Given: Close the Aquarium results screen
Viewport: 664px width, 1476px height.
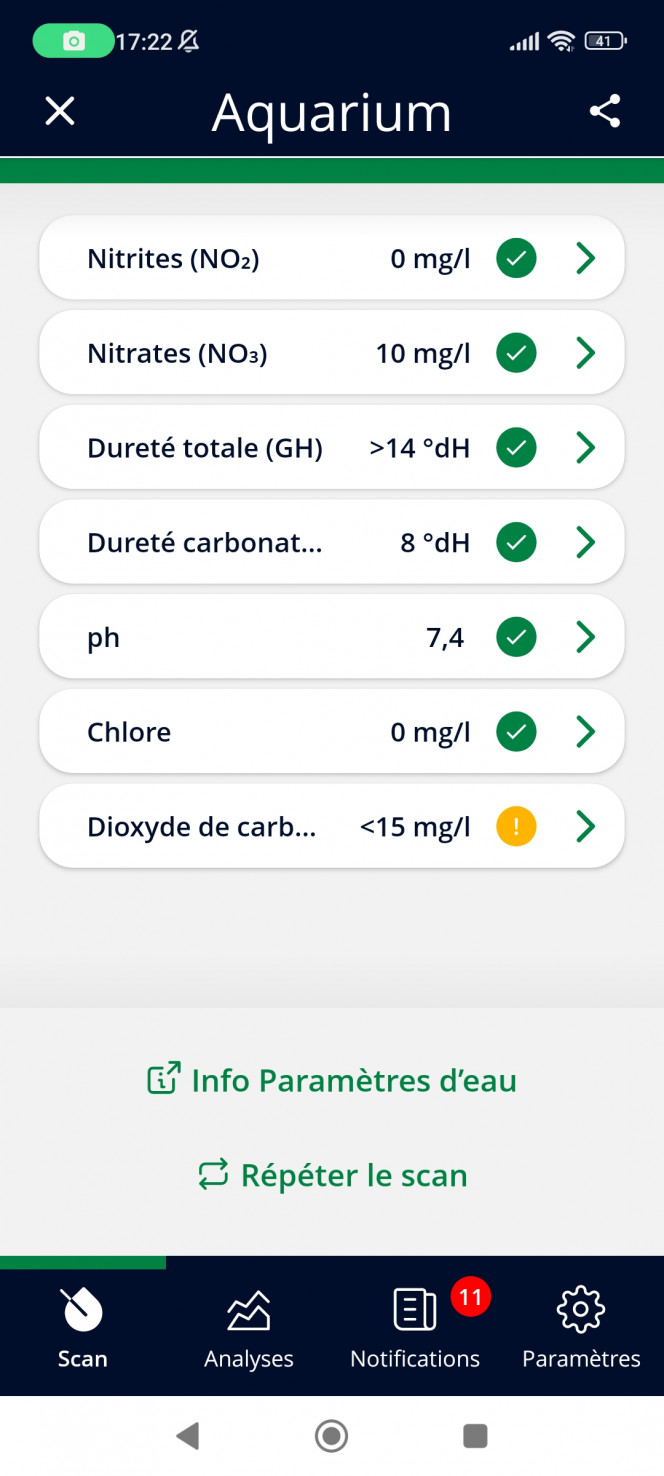Looking at the screenshot, I should click(x=60, y=111).
